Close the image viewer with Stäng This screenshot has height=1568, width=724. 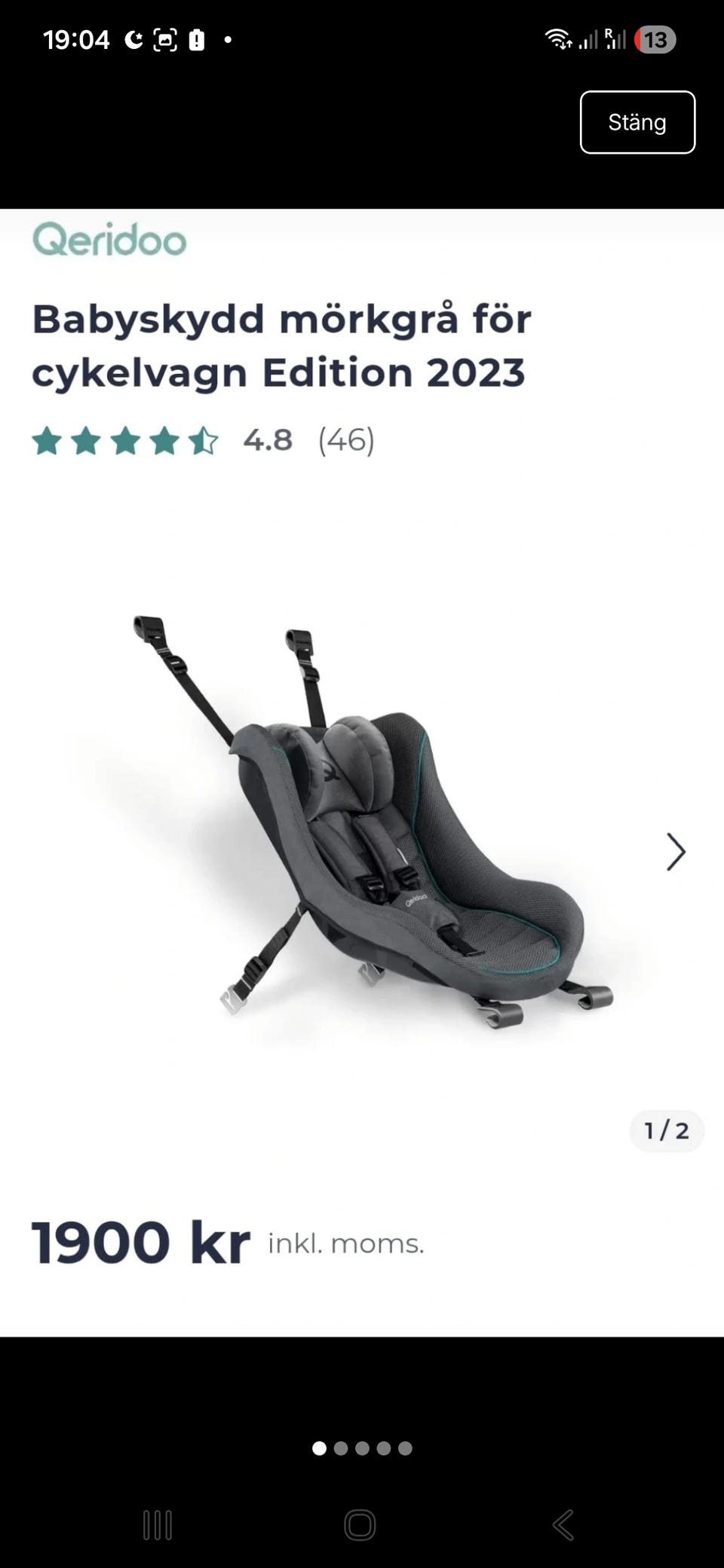pos(637,122)
